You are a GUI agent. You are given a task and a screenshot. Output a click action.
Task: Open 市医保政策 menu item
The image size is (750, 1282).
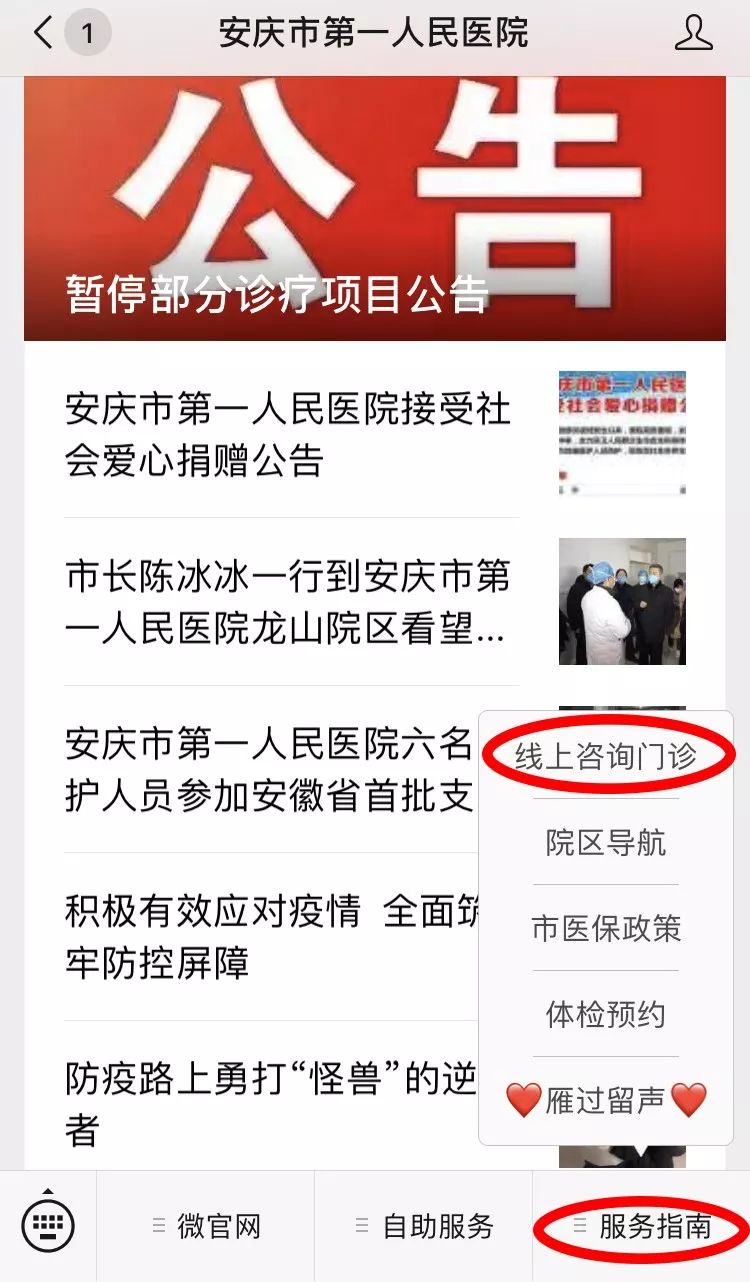tap(606, 928)
